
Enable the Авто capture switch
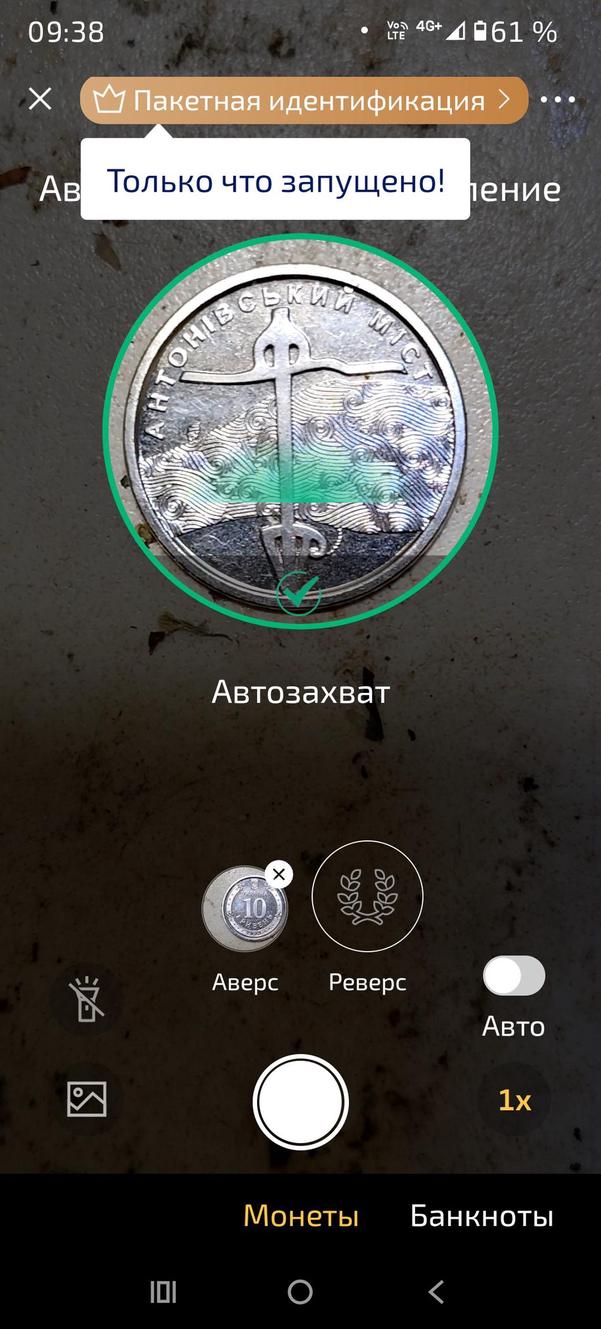[514, 976]
